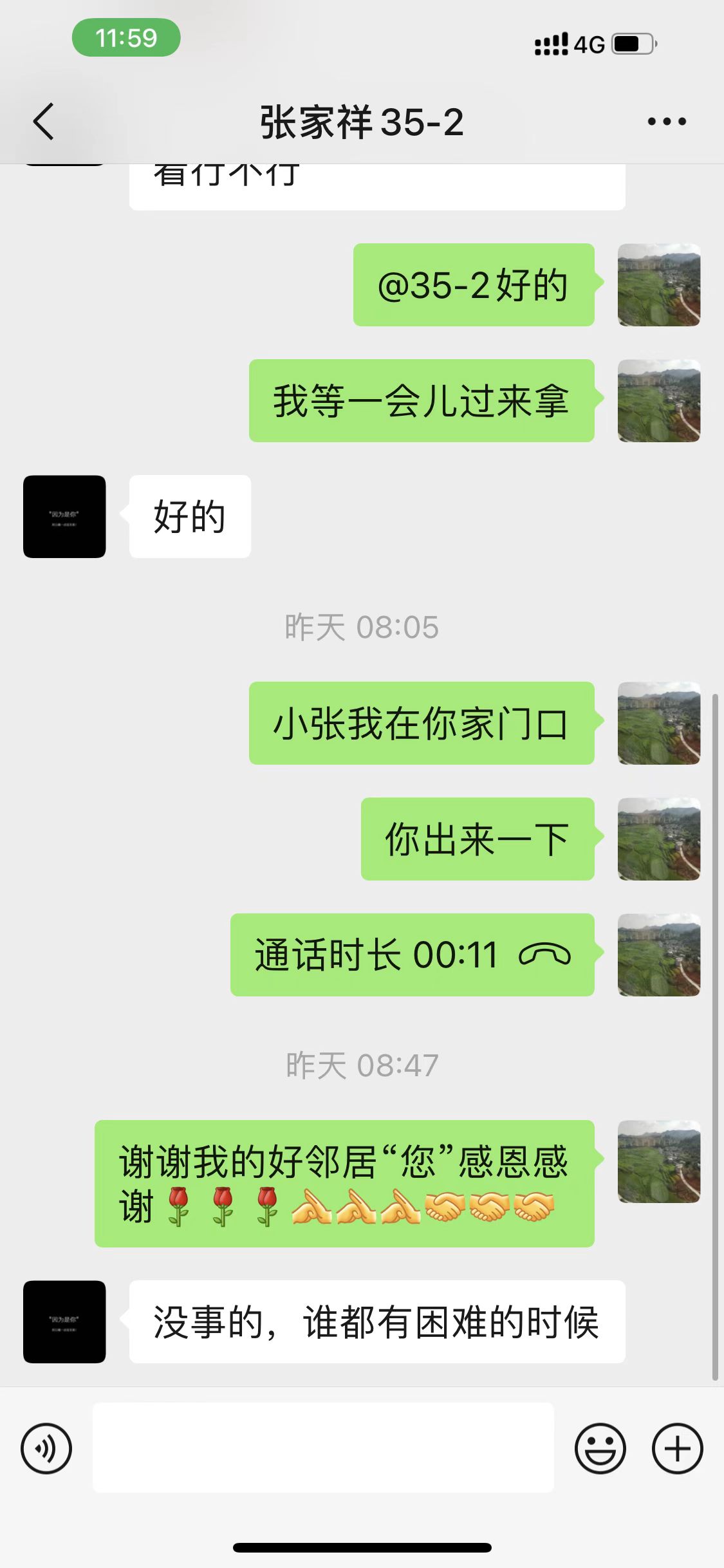The width and height of the screenshot is (724, 1568).
Task: Go back from the 张家祥 35-2 chat
Action: [x=44, y=122]
